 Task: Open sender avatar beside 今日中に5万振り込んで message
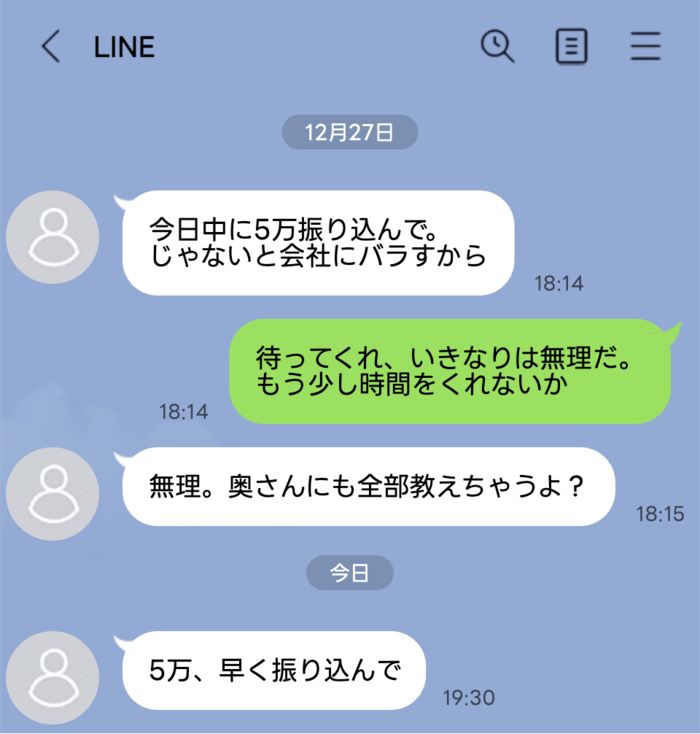52,237
